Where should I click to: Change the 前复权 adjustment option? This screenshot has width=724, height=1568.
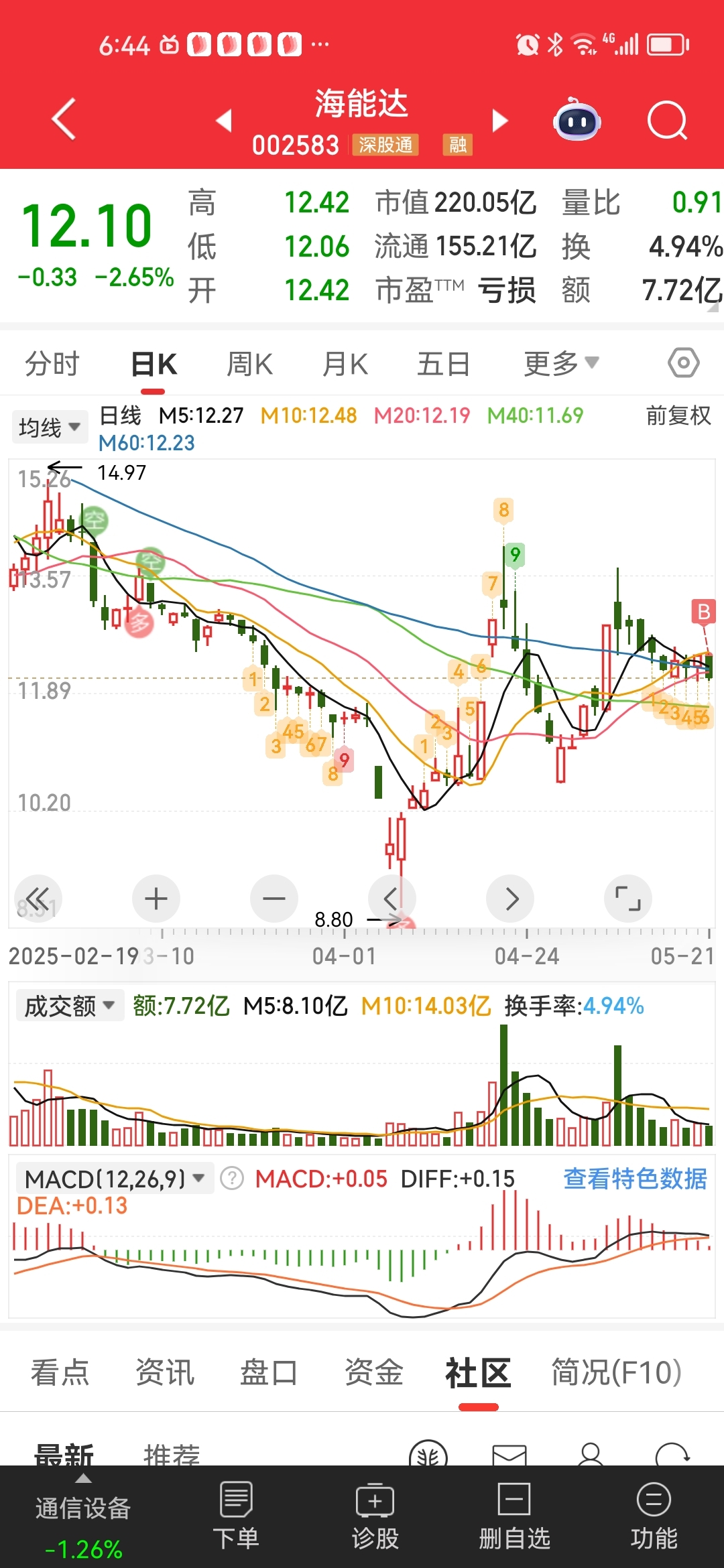[678, 415]
